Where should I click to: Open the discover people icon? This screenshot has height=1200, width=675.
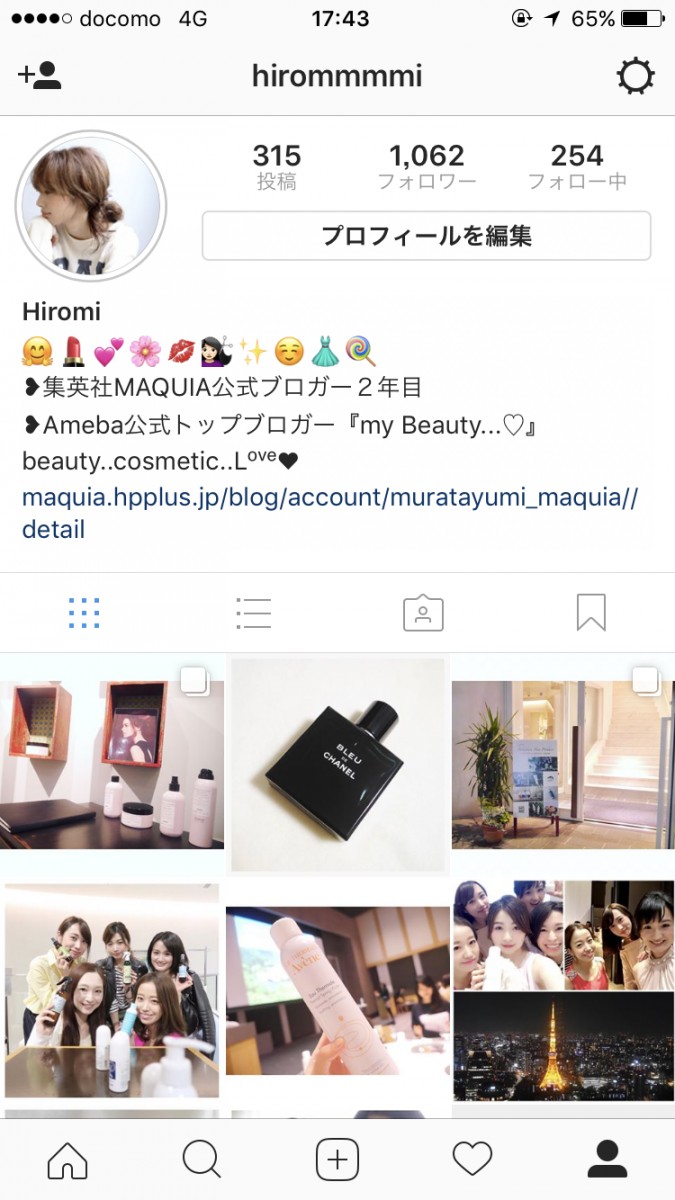(40, 76)
